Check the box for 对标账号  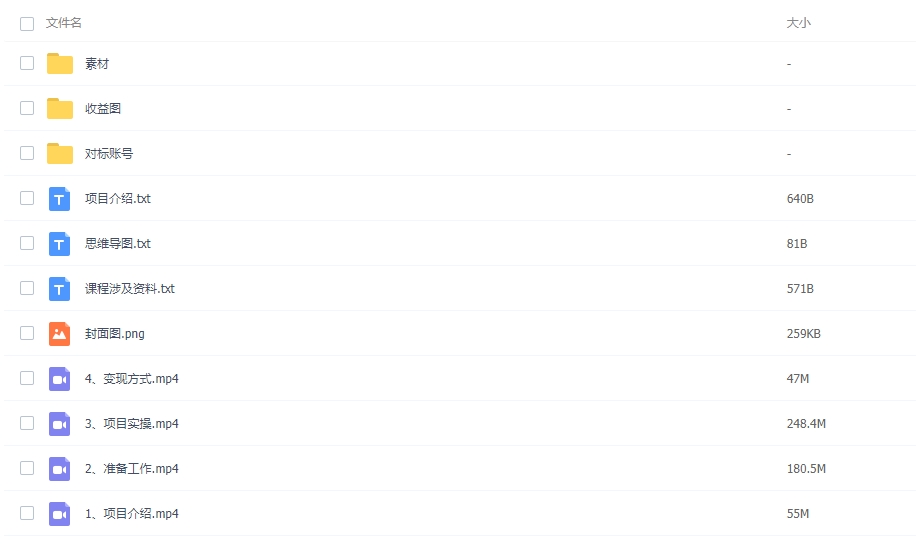27,153
